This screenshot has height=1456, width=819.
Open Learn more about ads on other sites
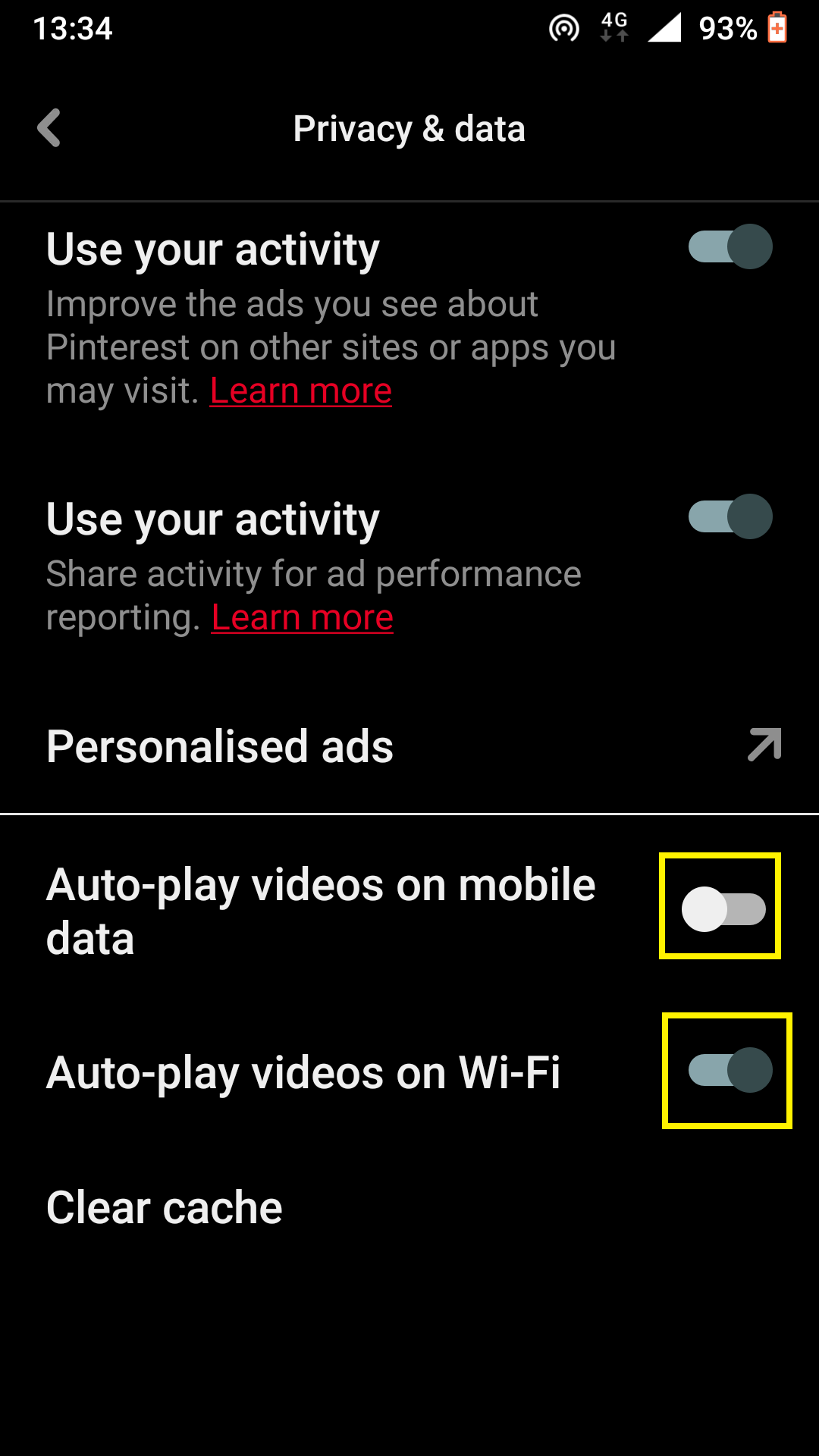301,391
